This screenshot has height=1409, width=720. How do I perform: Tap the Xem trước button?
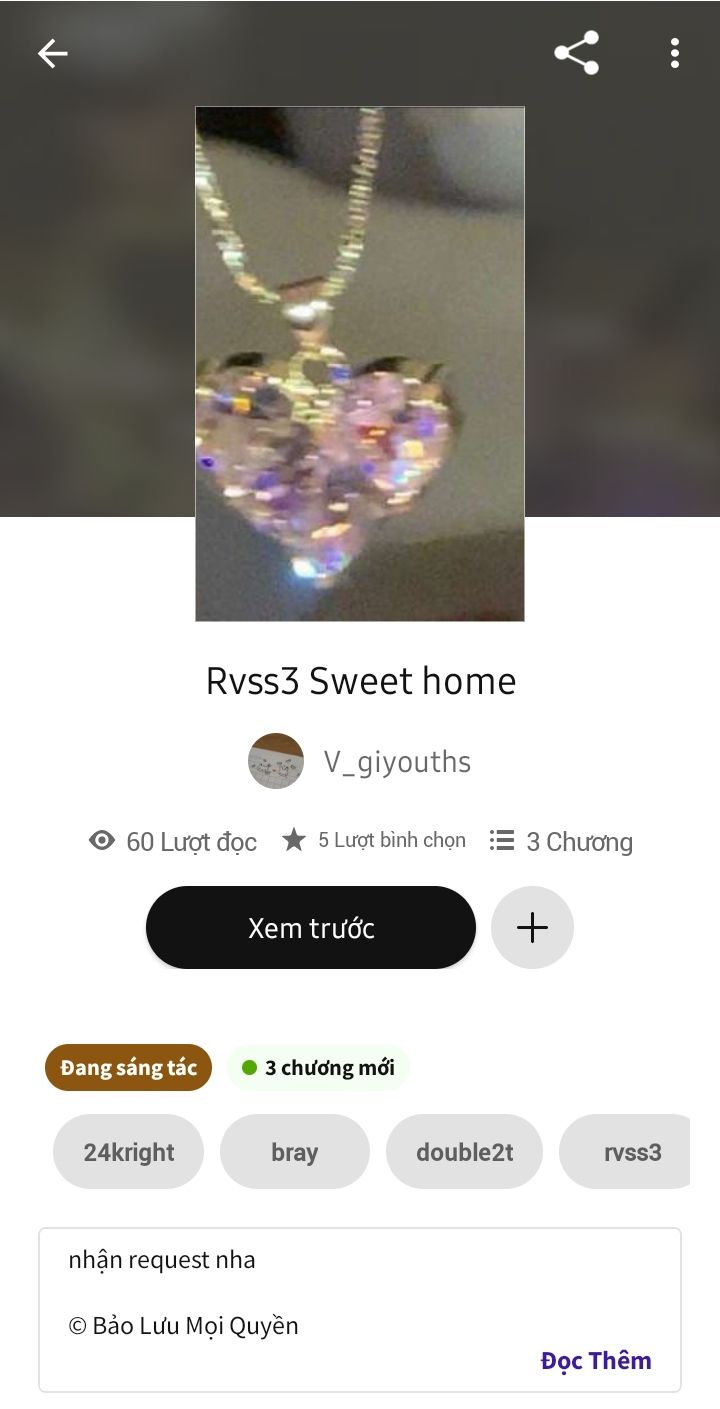pyautogui.click(x=311, y=927)
